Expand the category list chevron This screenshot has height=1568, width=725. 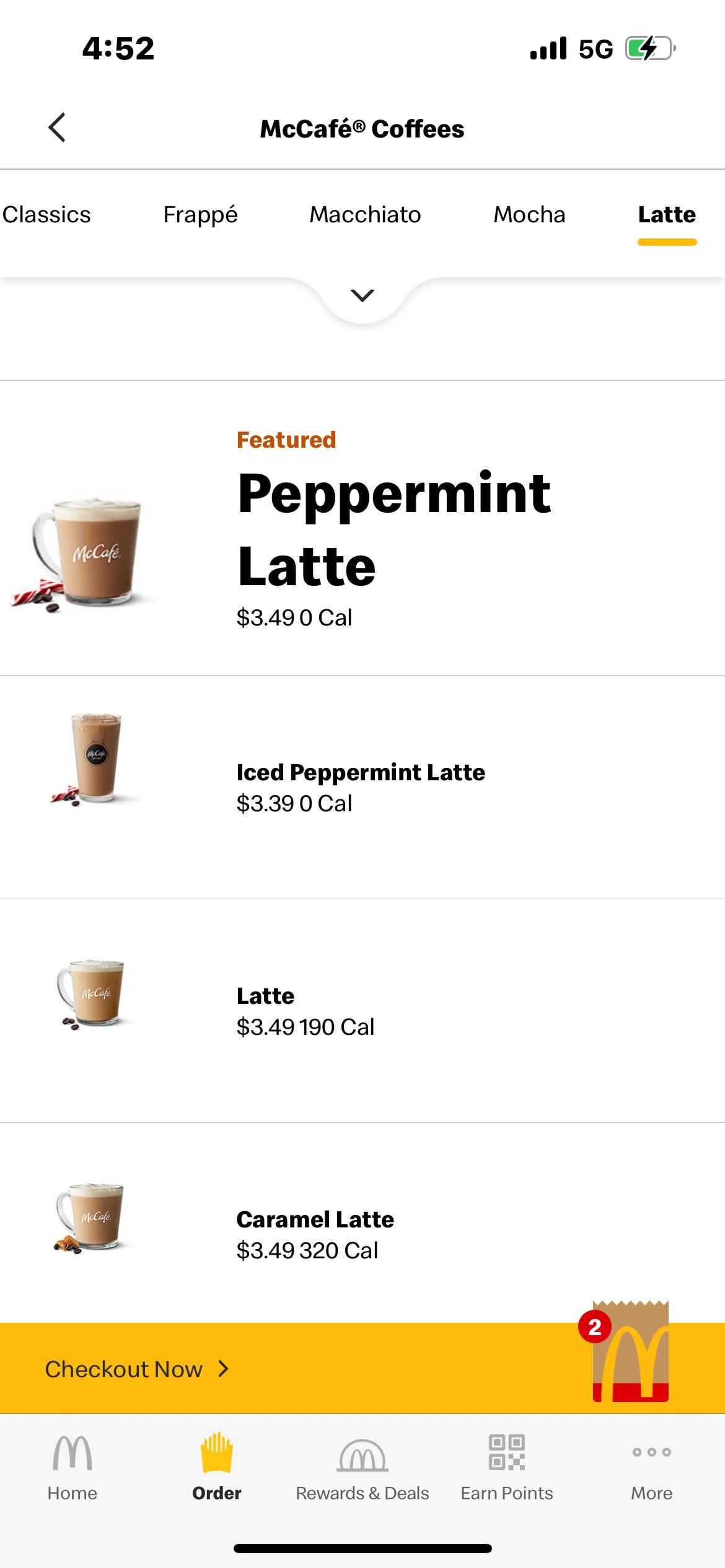click(x=362, y=295)
